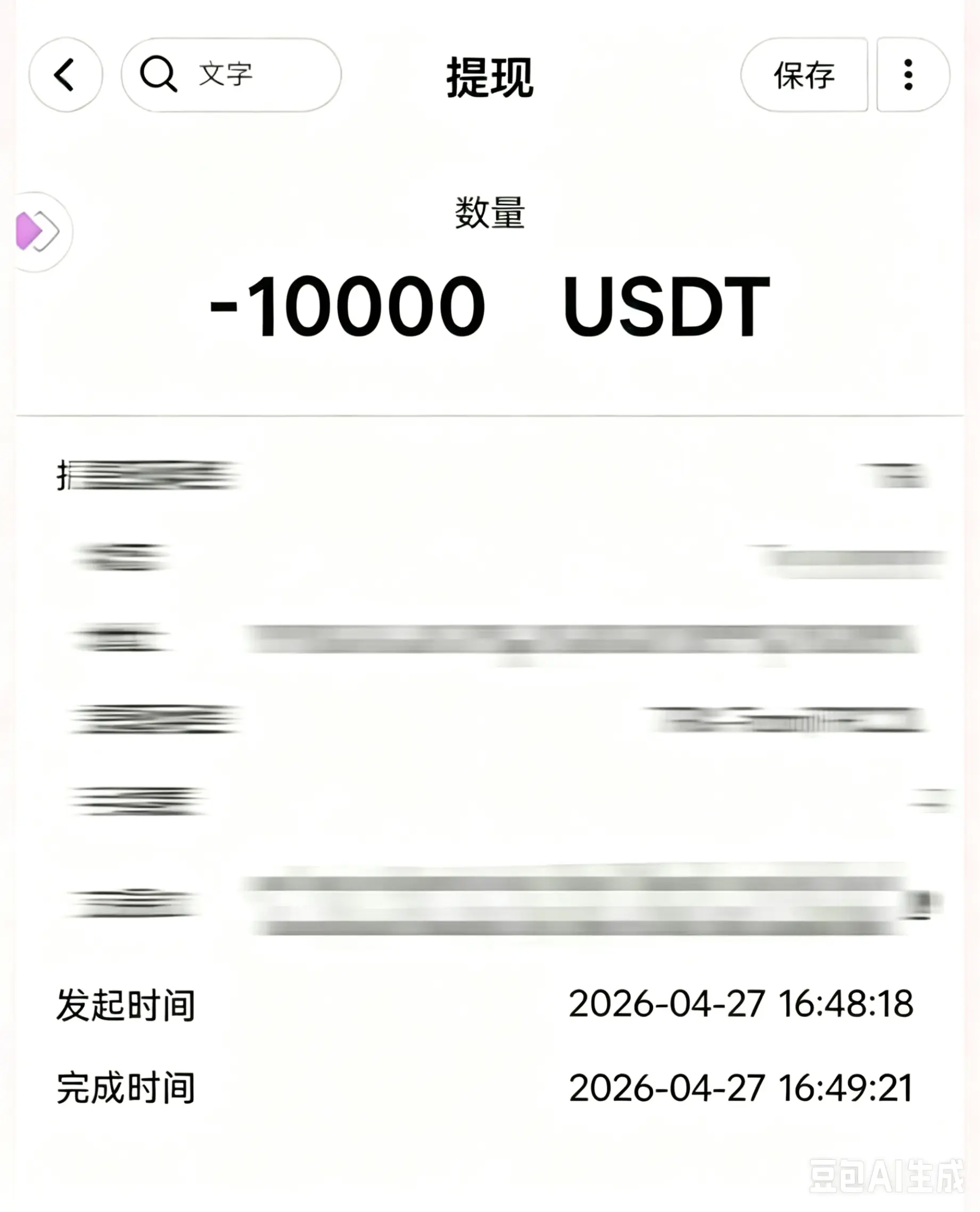The width and height of the screenshot is (980, 1212).
Task: Open the three-dot overflow menu
Action: click(908, 74)
